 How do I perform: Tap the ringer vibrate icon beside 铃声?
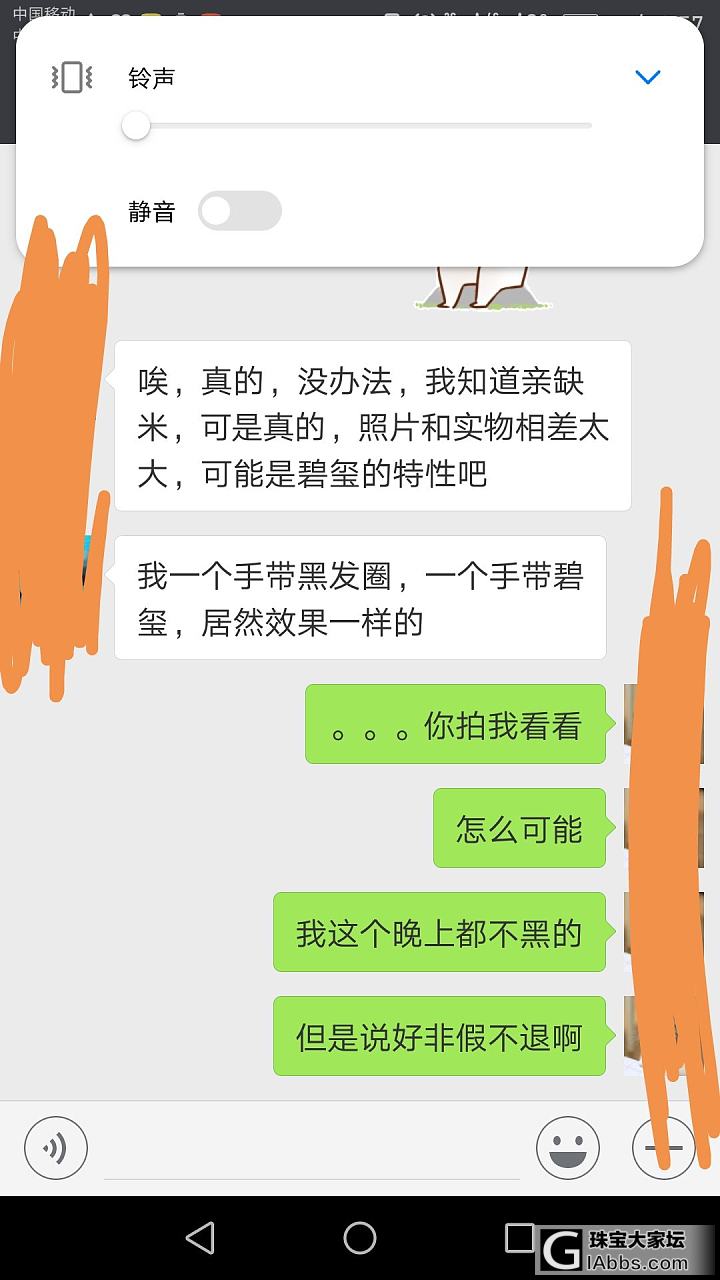[x=72, y=77]
